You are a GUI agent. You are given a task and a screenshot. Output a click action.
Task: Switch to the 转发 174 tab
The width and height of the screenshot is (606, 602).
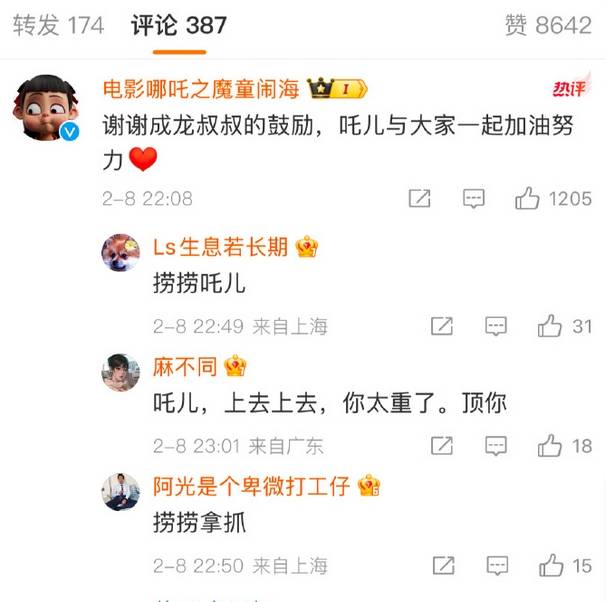58,26
